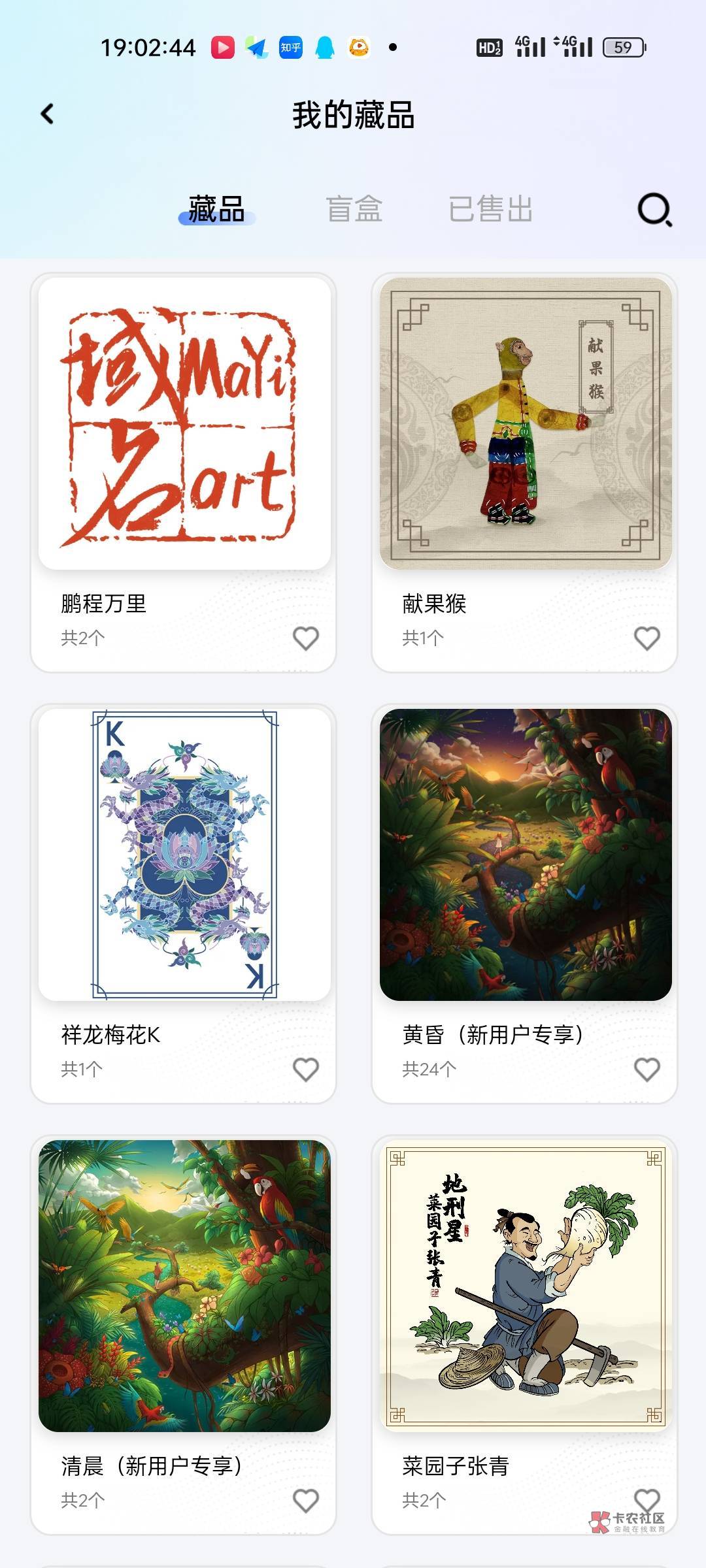The image size is (706, 1568).
Task: Like the 鹏程万里 collectible
Action: point(305,638)
